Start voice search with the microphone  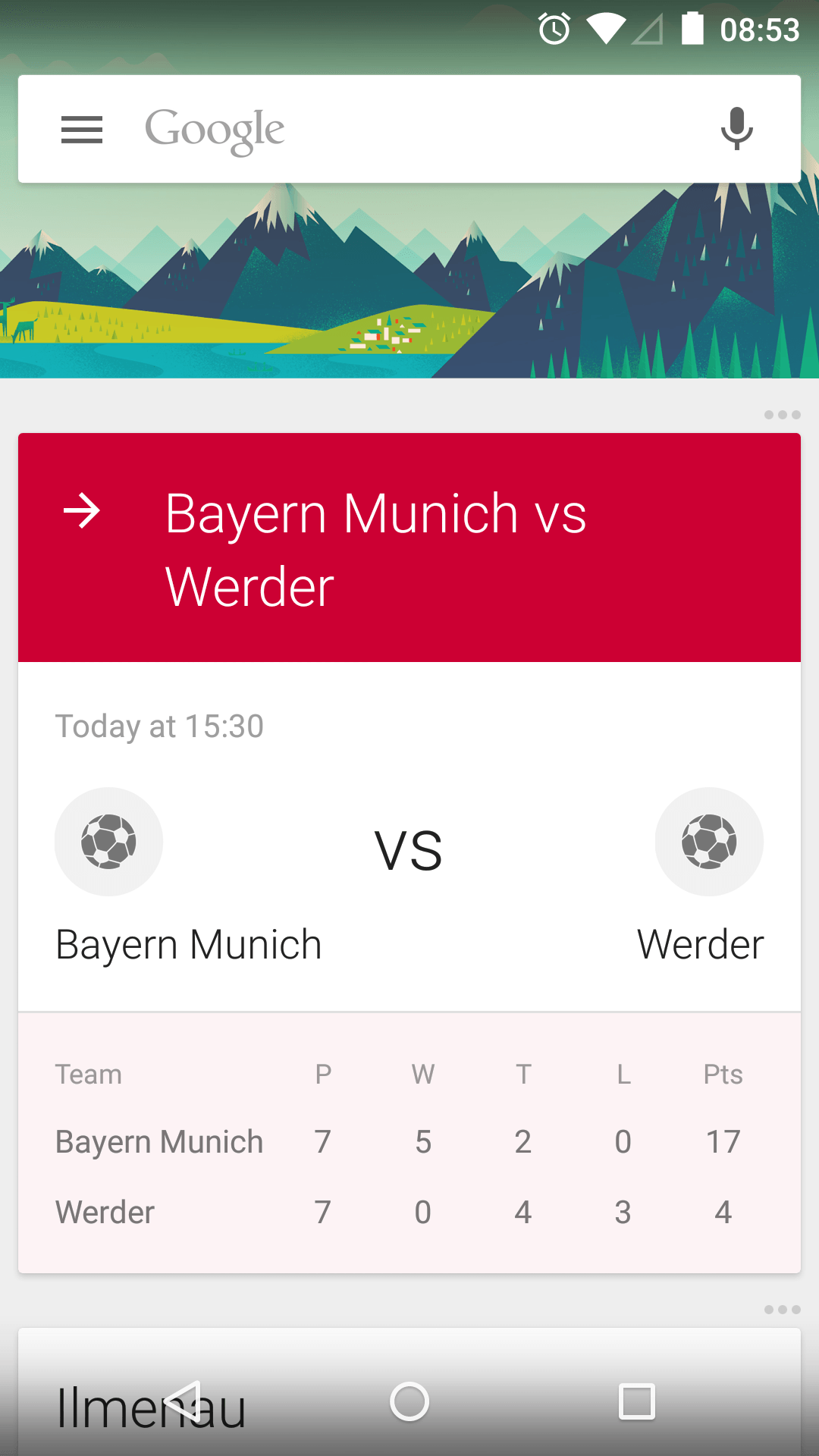click(x=736, y=130)
